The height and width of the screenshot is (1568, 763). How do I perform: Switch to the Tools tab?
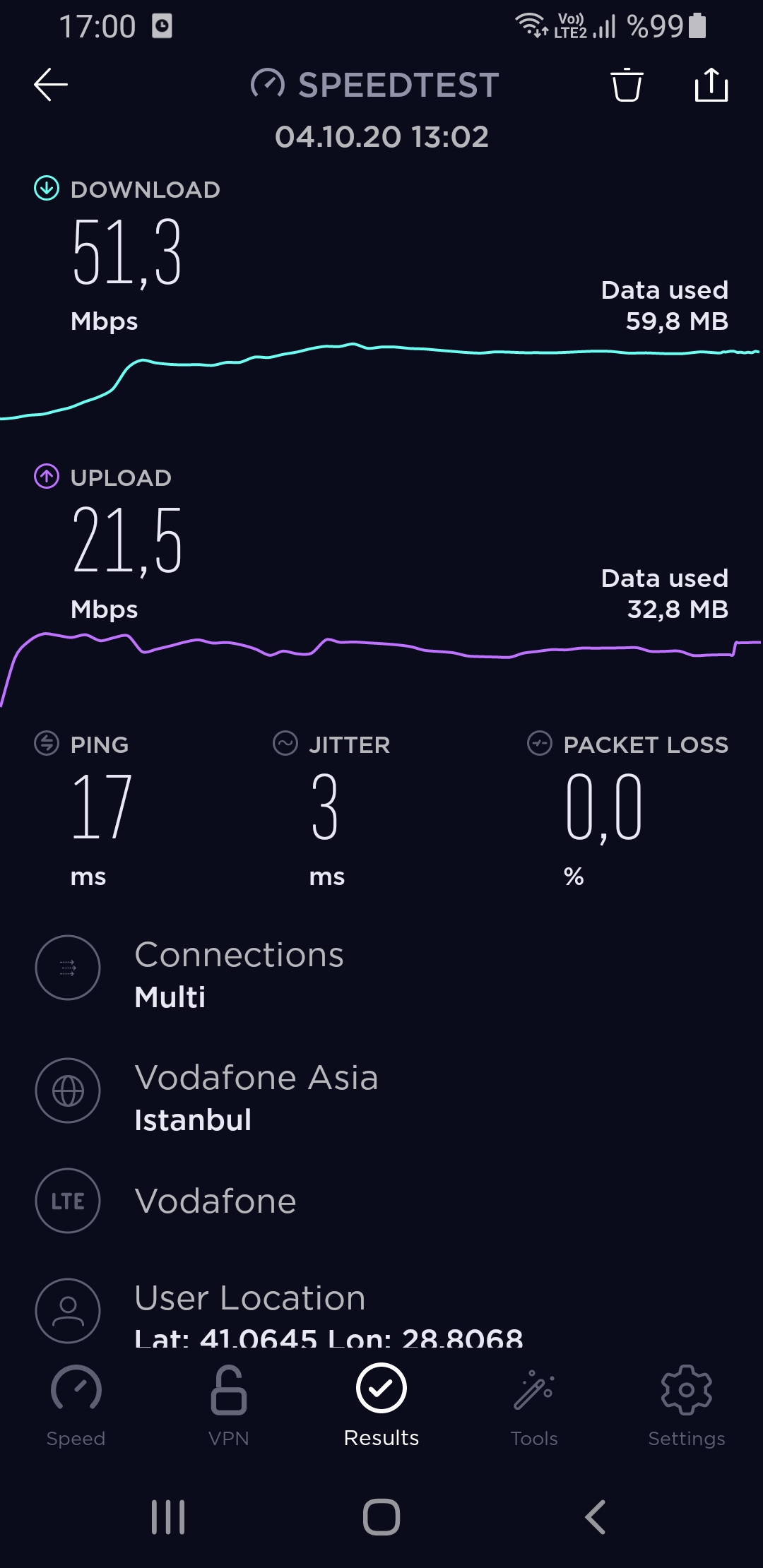(534, 1406)
